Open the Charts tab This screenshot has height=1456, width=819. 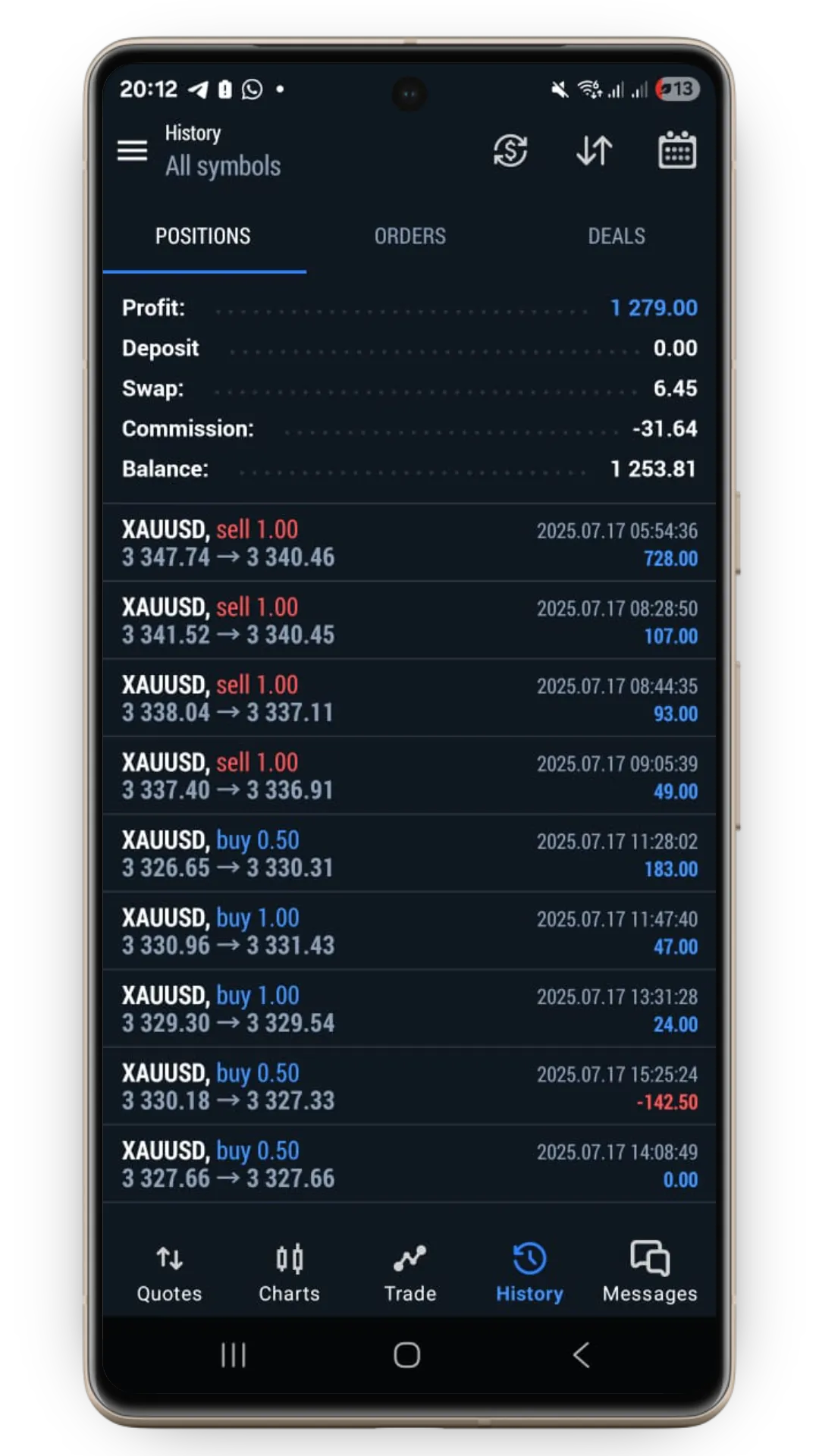289,1273
